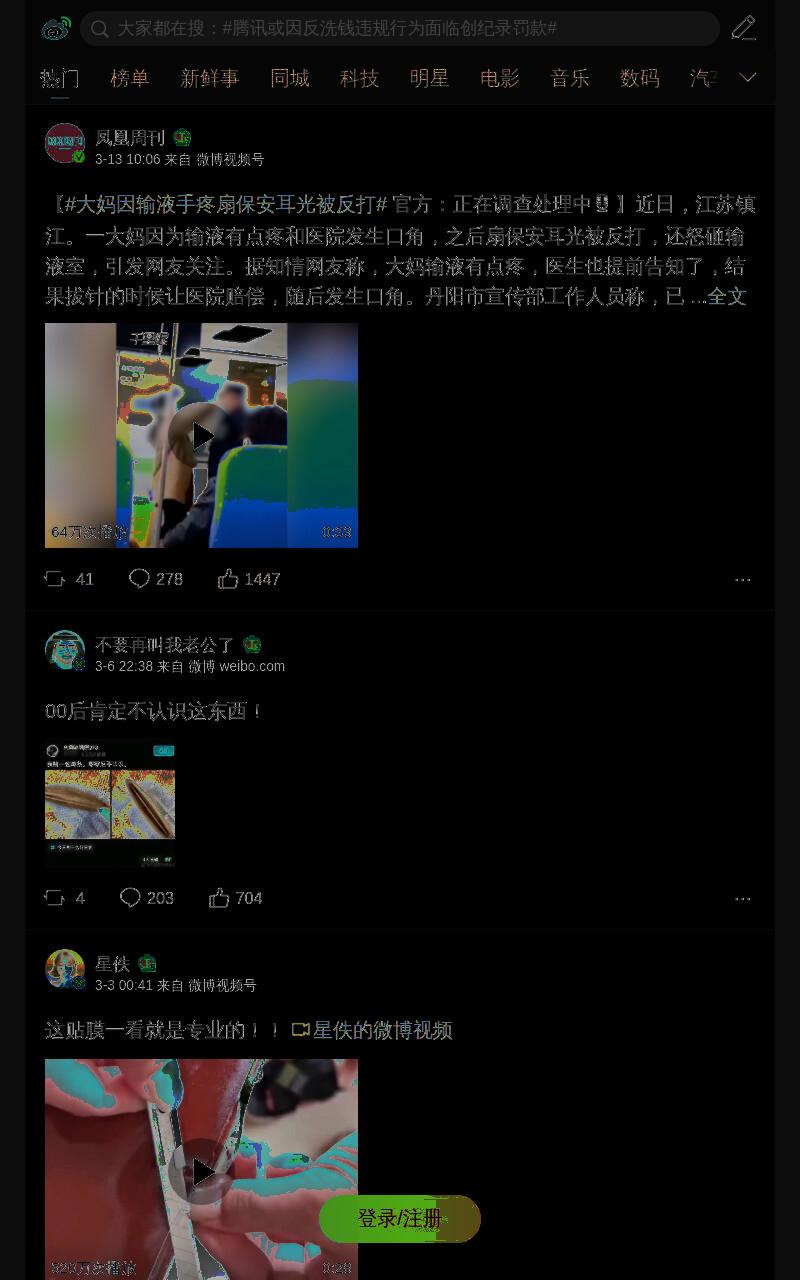800x1280 pixels.
Task: Open the overflow menu on 凤凰周刊's post
Action: [743, 580]
